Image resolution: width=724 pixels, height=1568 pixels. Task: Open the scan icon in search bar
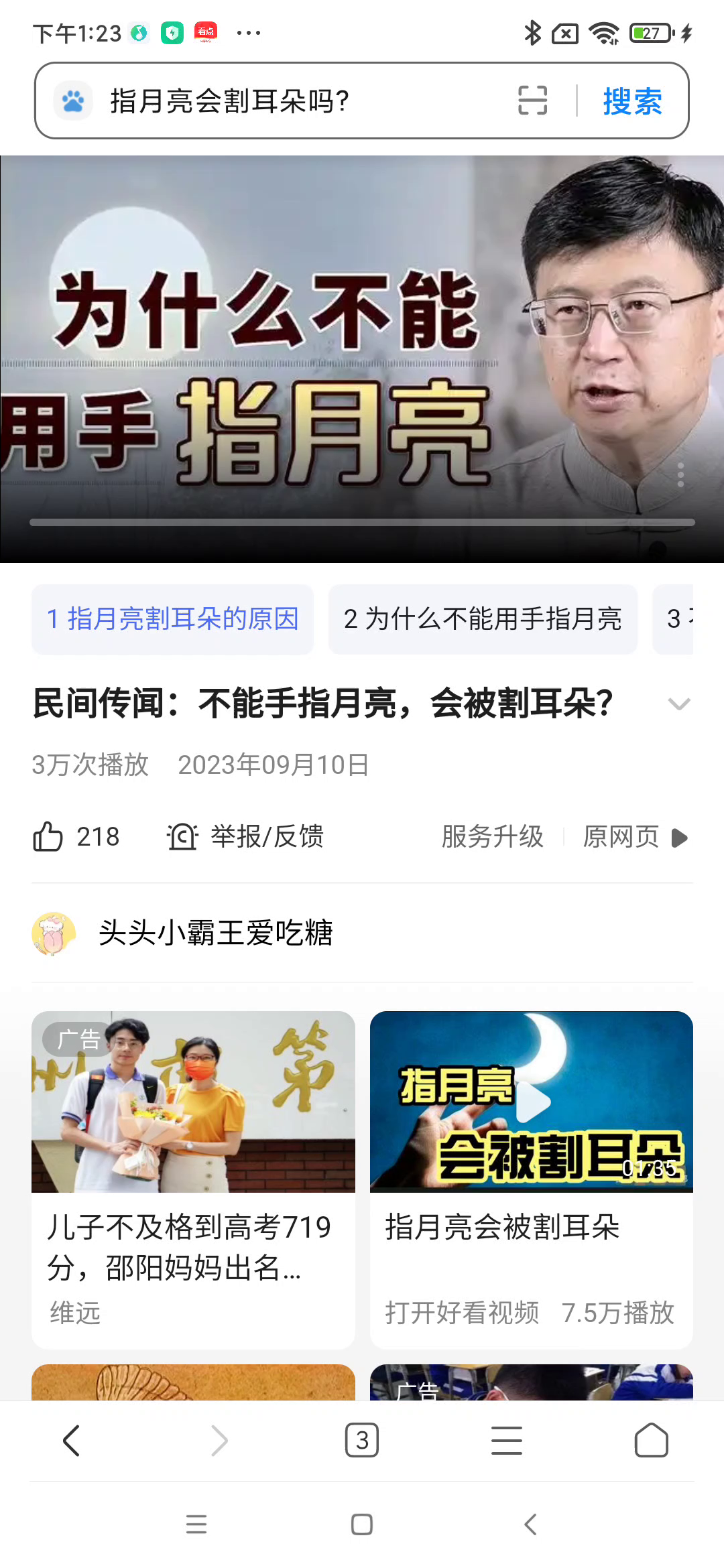point(533,101)
